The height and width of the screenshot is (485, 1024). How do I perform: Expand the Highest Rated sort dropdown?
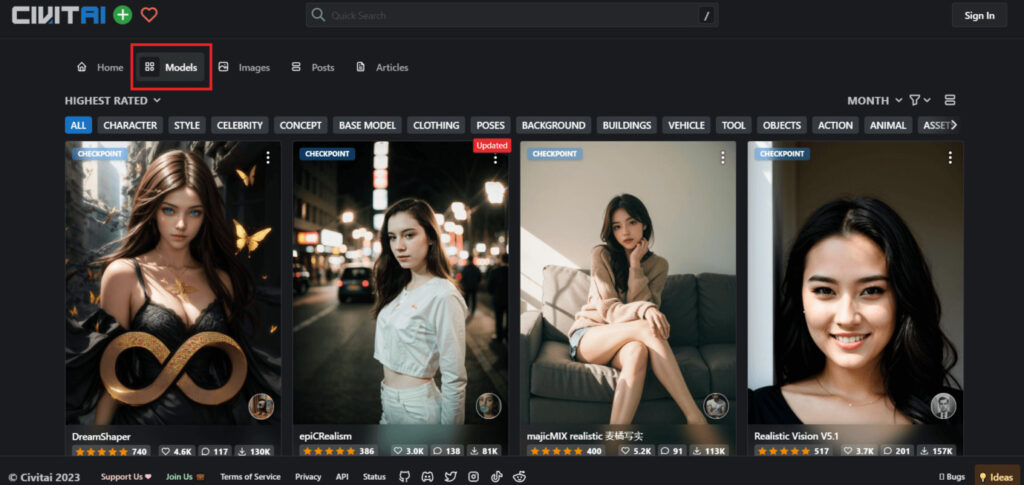tap(113, 100)
